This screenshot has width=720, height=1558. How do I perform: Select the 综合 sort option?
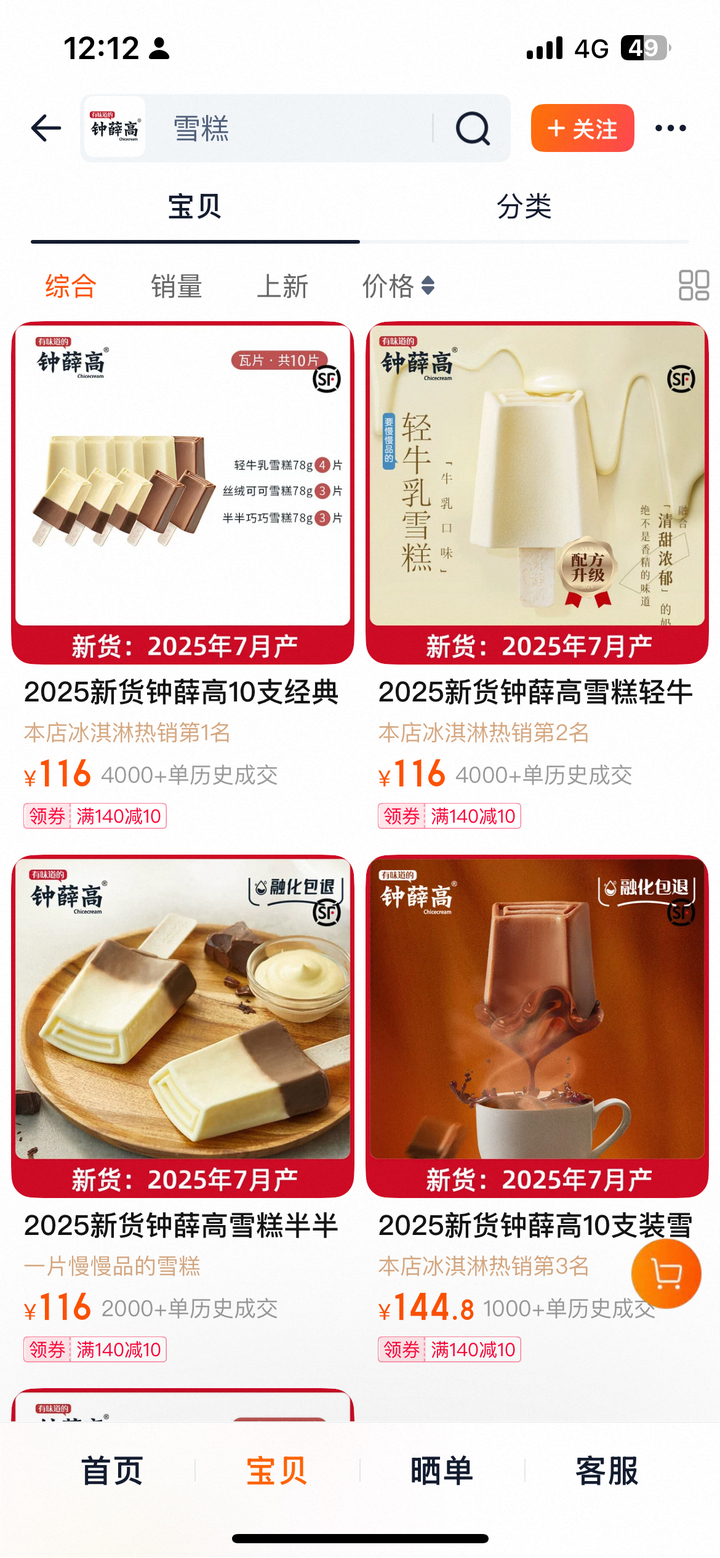[70, 286]
